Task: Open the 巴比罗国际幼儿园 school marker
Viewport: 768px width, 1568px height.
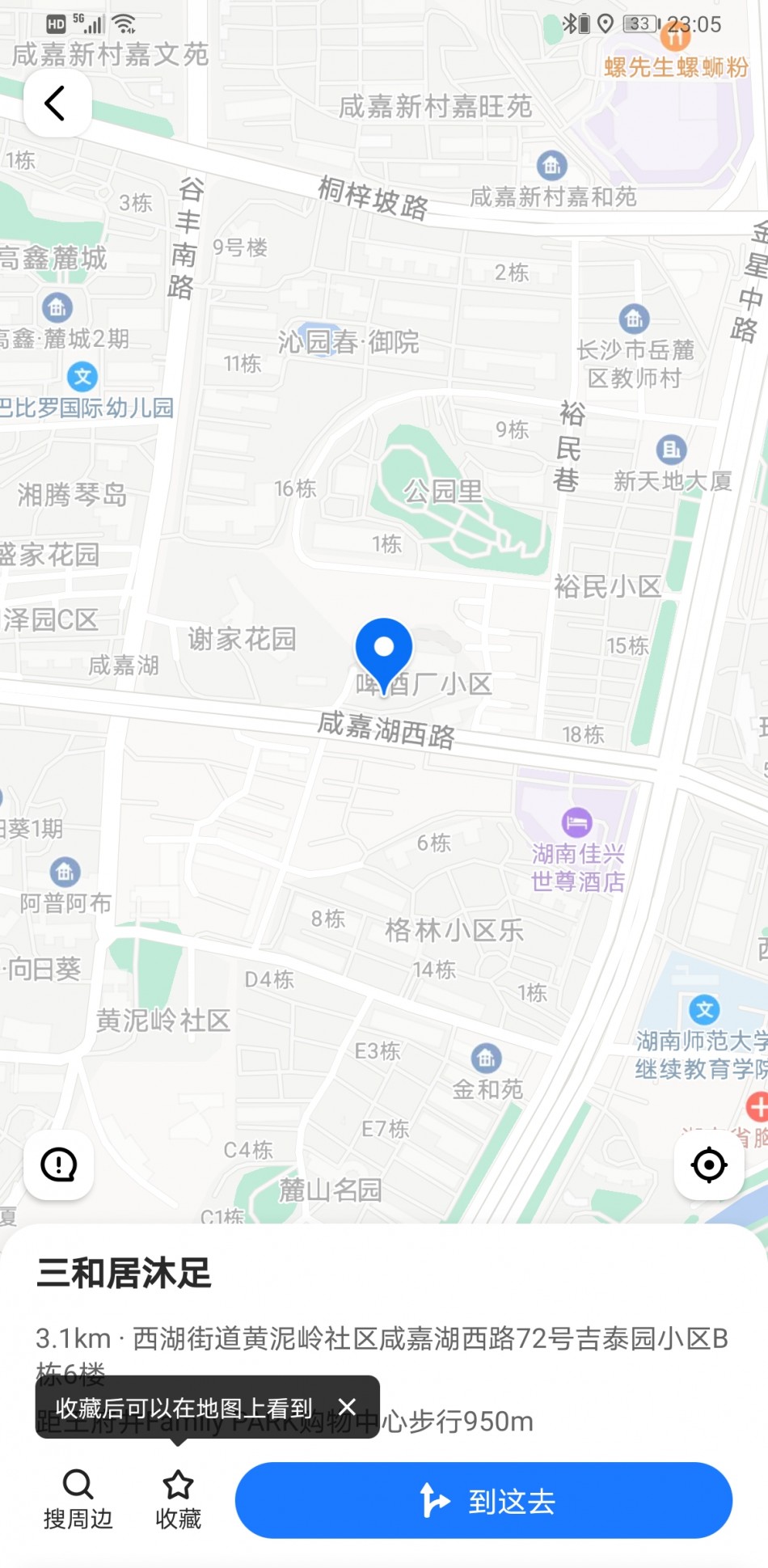Action: (x=82, y=377)
